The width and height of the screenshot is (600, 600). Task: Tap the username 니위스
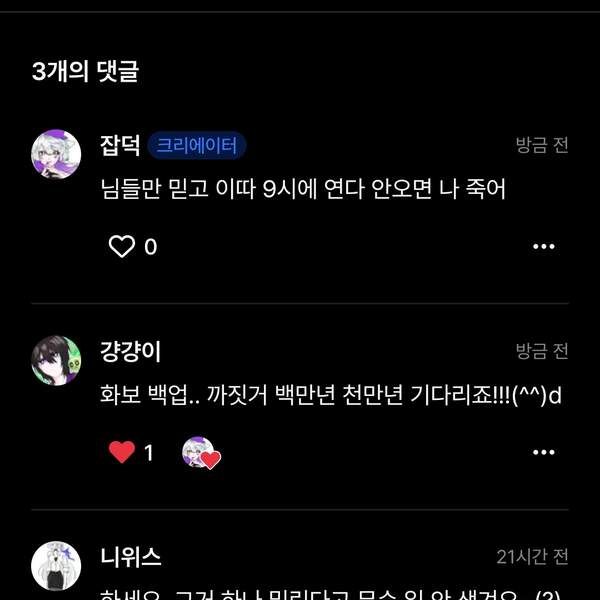pos(130,557)
